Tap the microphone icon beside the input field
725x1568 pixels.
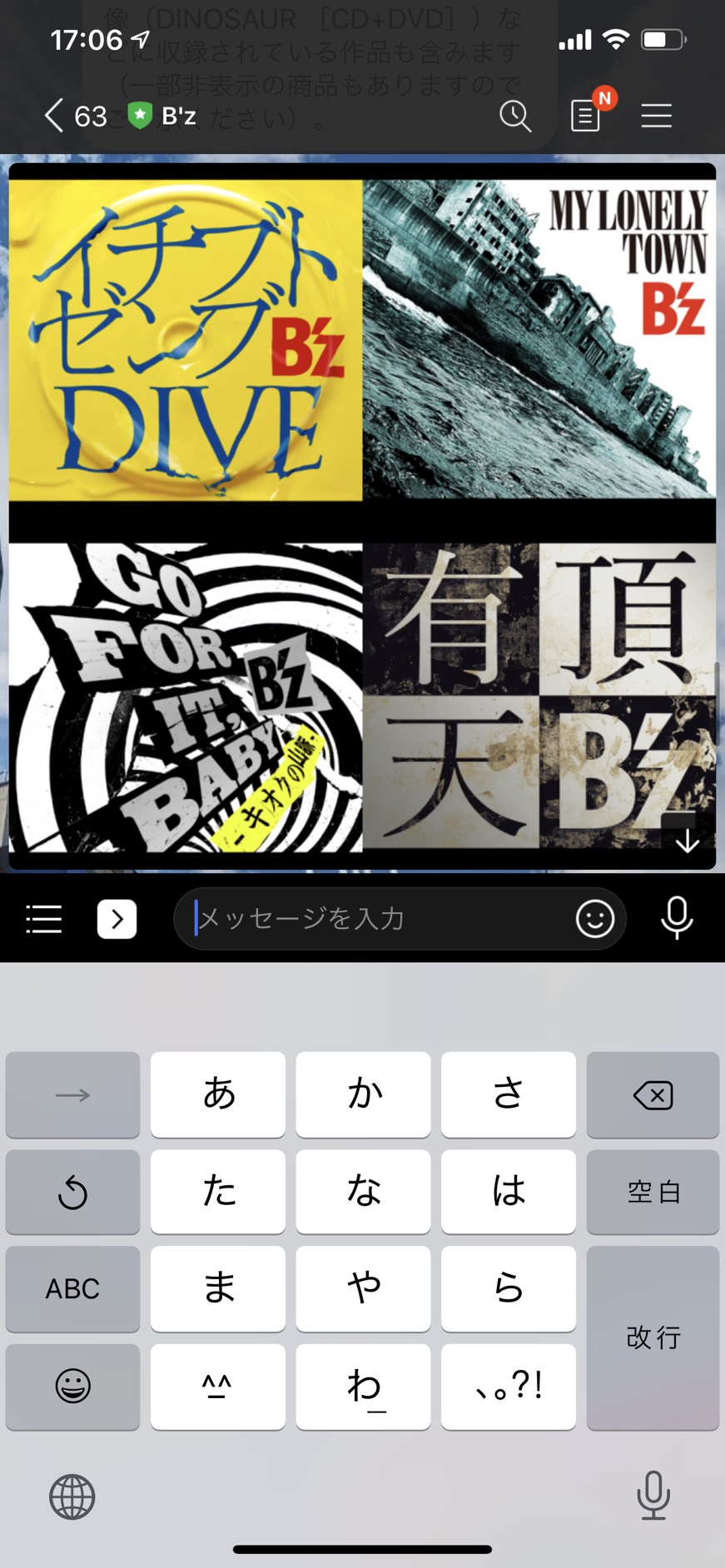click(676, 919)
